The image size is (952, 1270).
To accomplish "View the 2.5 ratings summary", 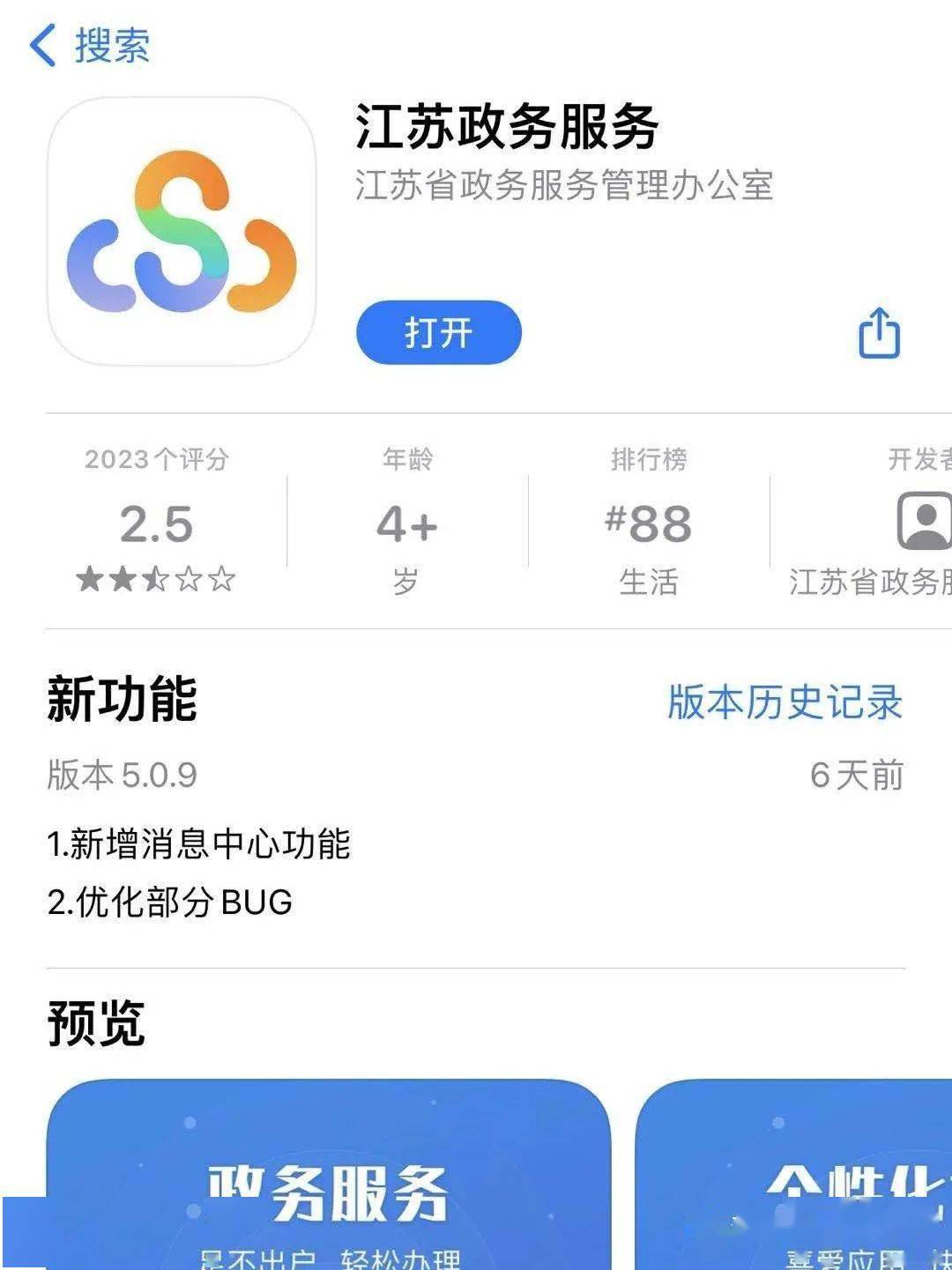I will point(156,524).
